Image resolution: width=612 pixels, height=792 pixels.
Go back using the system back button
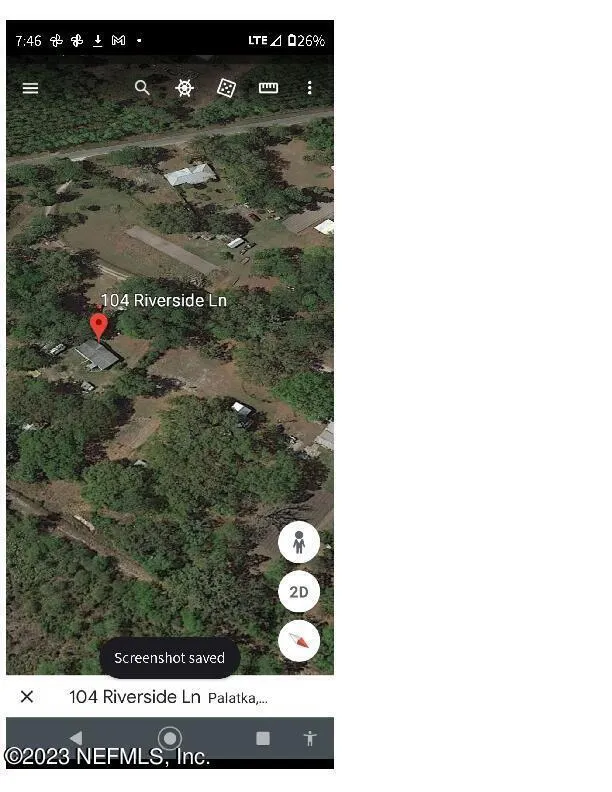point(76,738)
